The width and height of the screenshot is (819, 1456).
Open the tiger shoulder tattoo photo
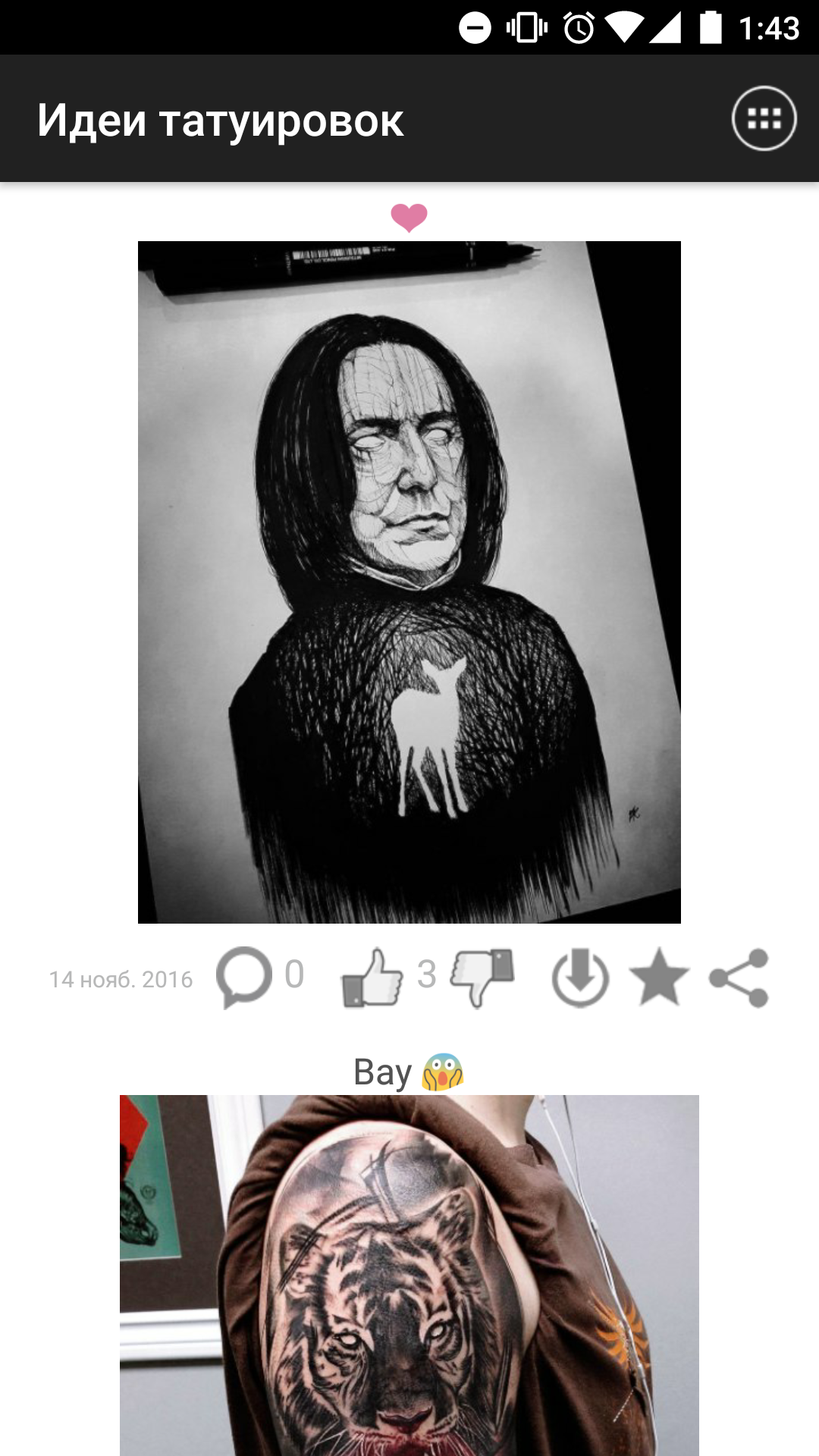pos(409,1274)
